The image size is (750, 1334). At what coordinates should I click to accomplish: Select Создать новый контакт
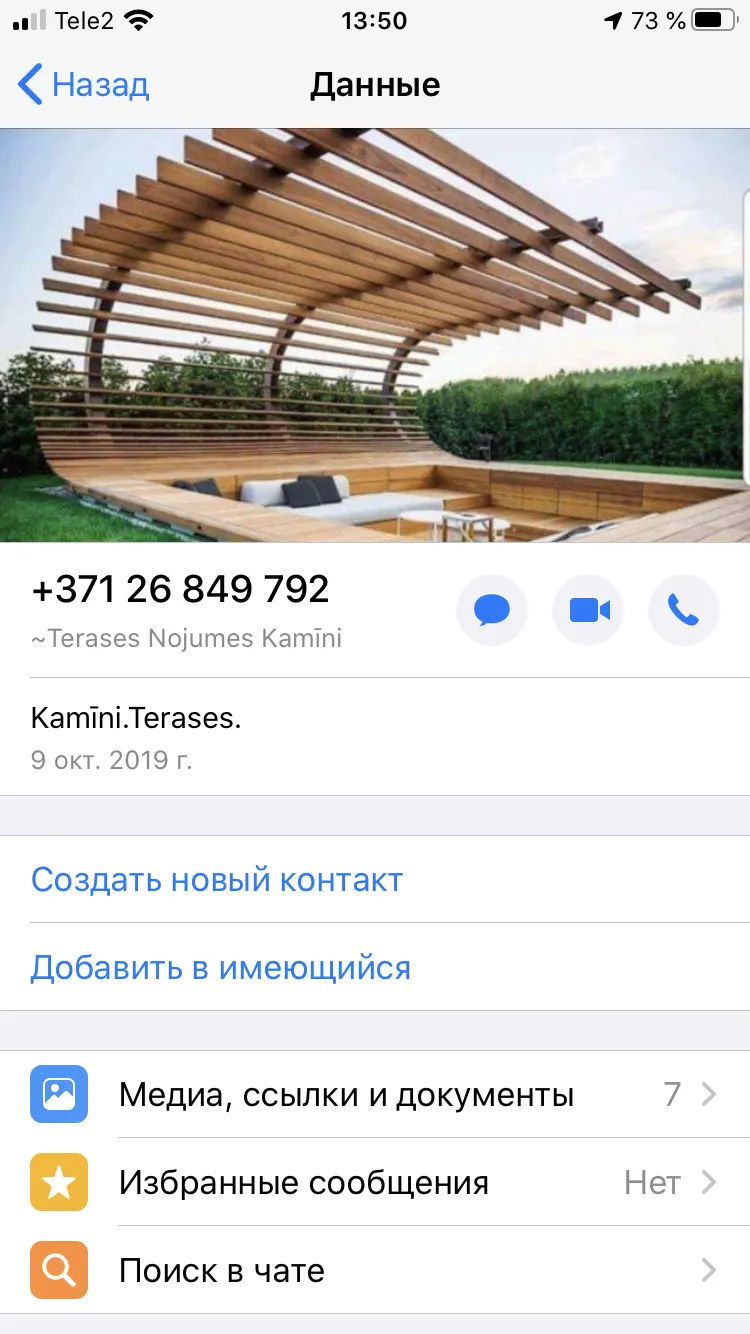375,880
